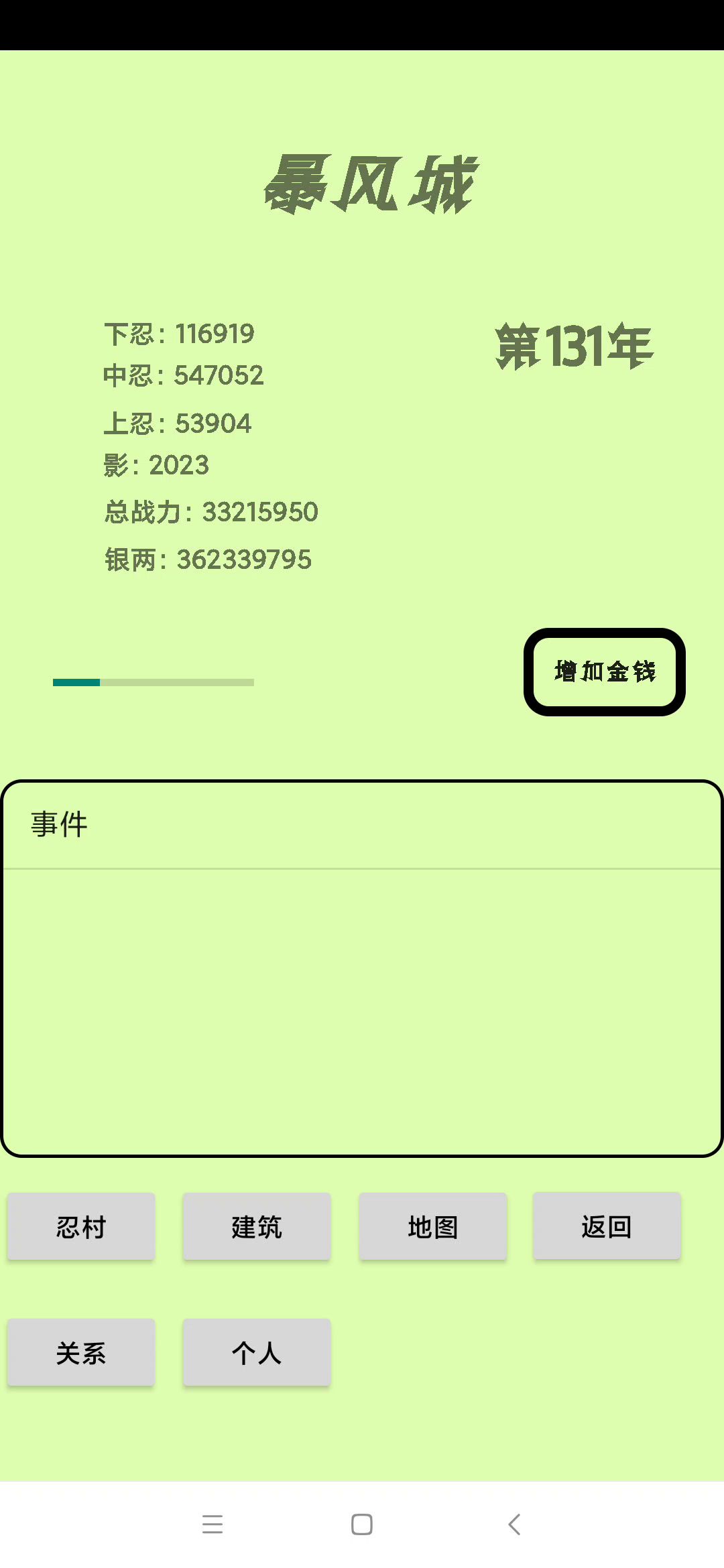The image size is (724, 1568).
Task: Open the 个人 personal page
Action: pyautogui.click(x=257, y=1352)
